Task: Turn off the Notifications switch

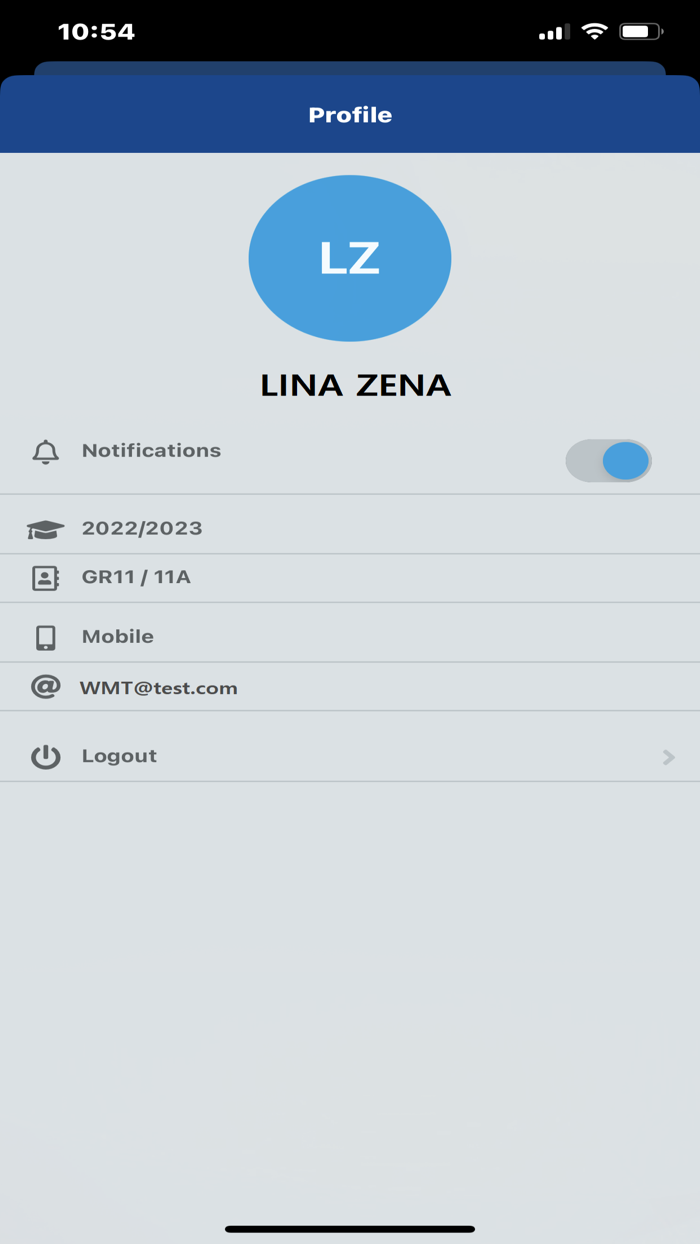Action: [x=608, y=461]
